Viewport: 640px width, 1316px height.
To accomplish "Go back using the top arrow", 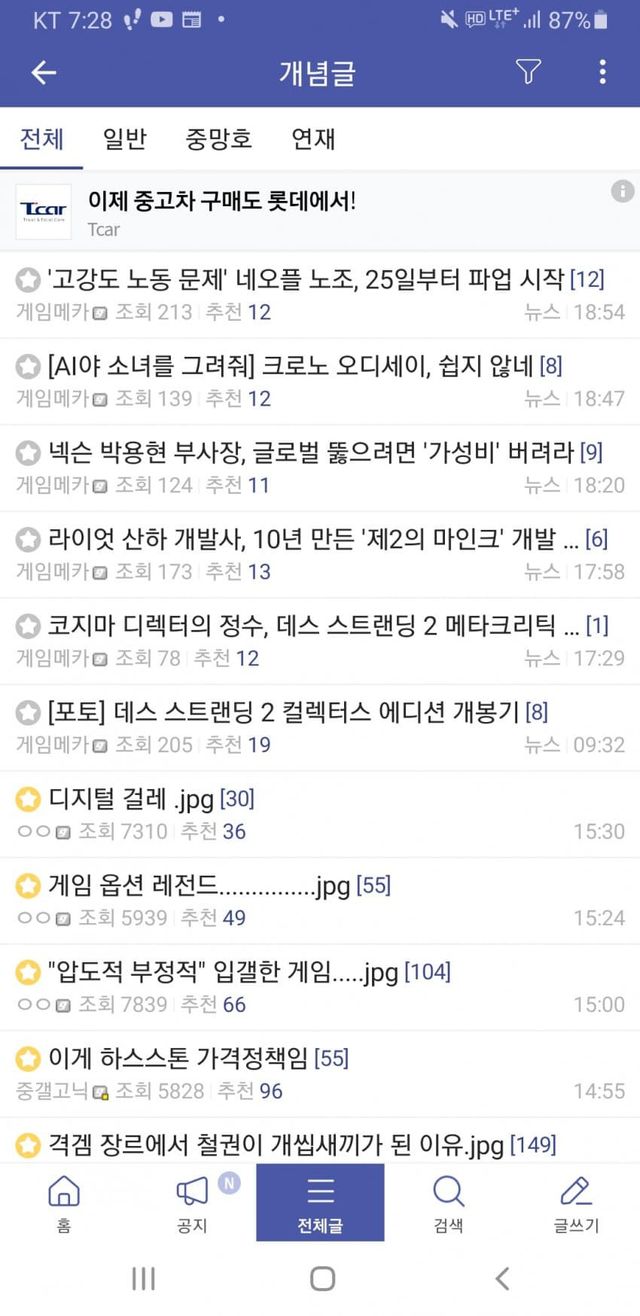I will [43, 72].
